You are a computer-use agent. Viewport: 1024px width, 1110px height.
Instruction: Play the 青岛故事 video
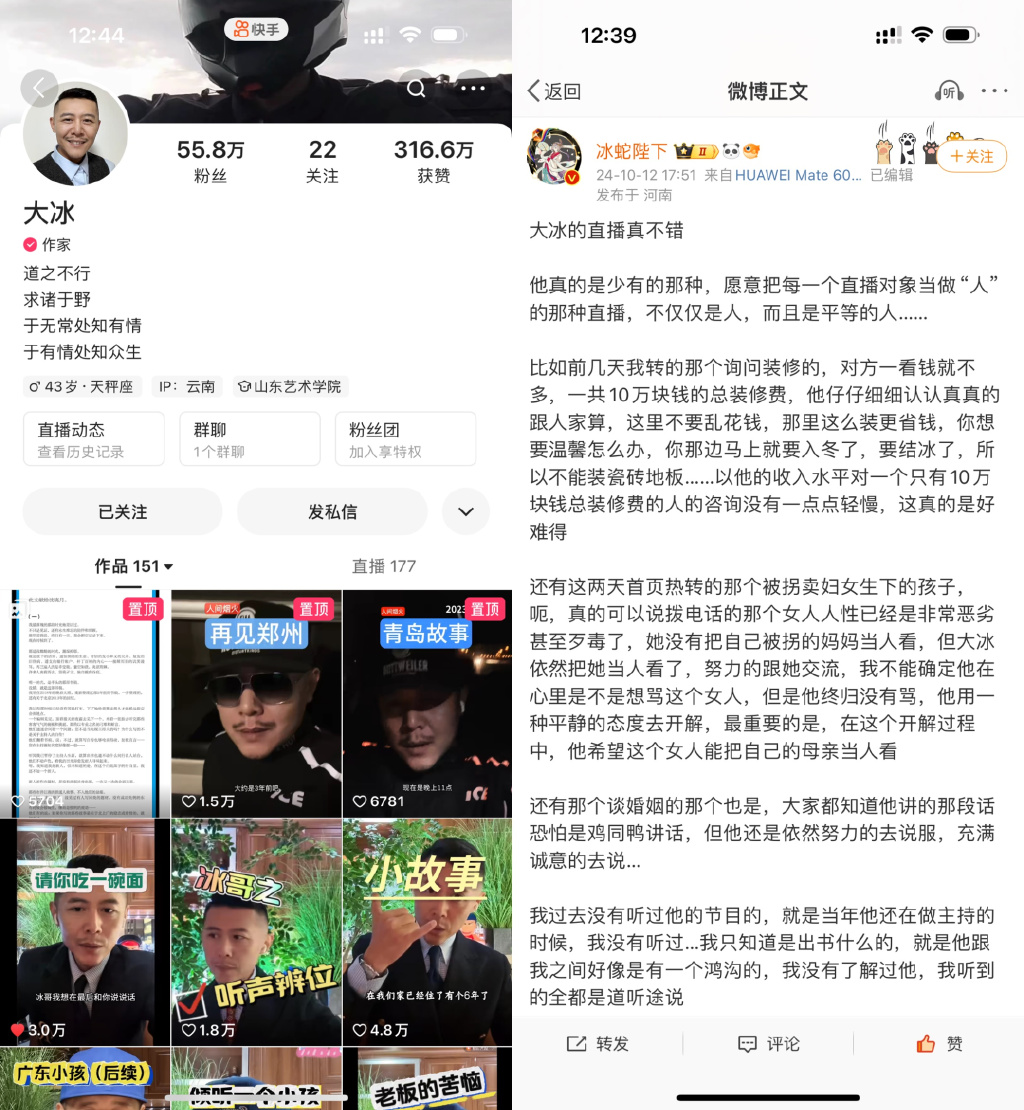tap(427, 704)
